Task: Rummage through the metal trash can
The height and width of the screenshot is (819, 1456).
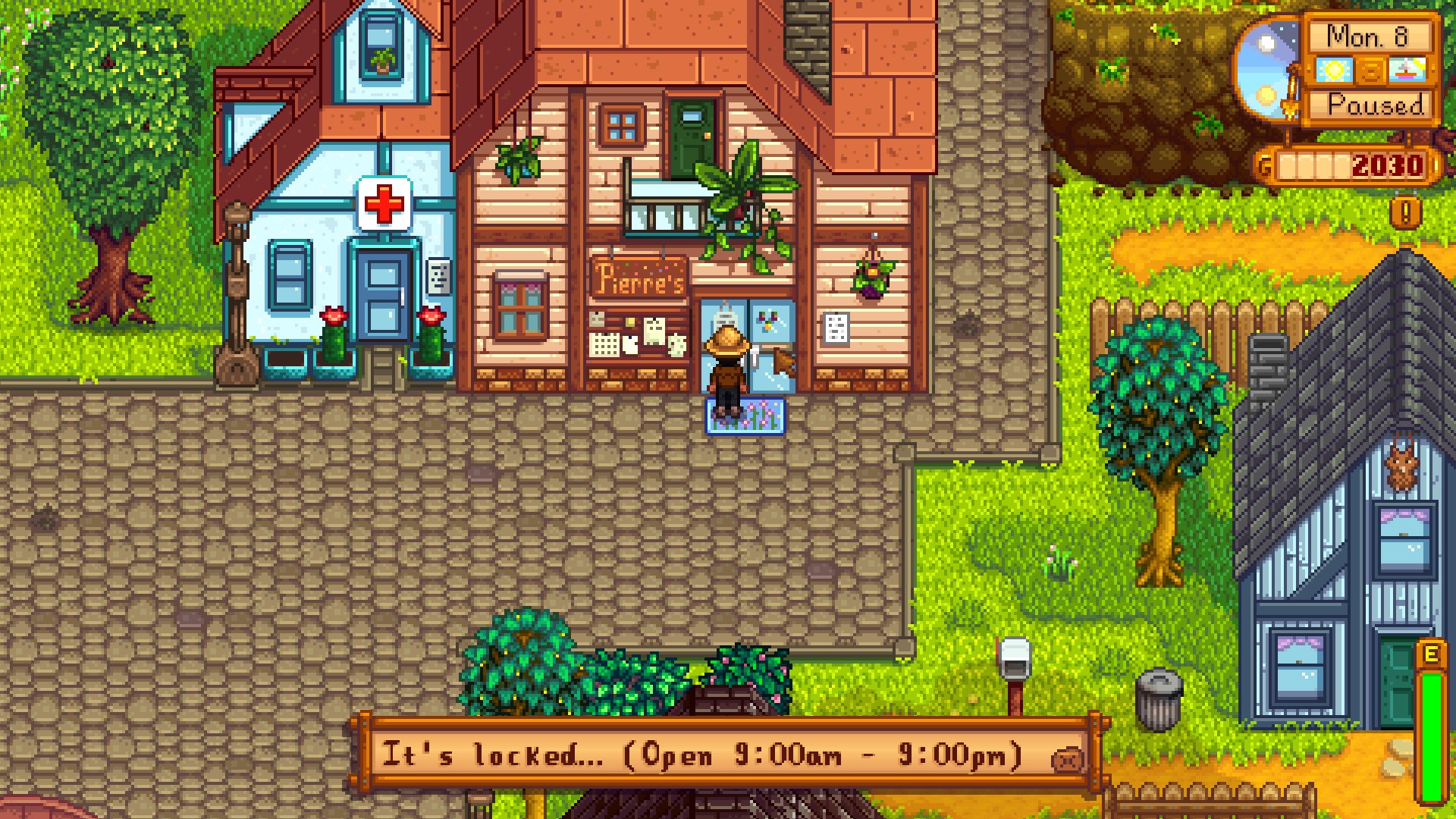Action: [1159, 699]
